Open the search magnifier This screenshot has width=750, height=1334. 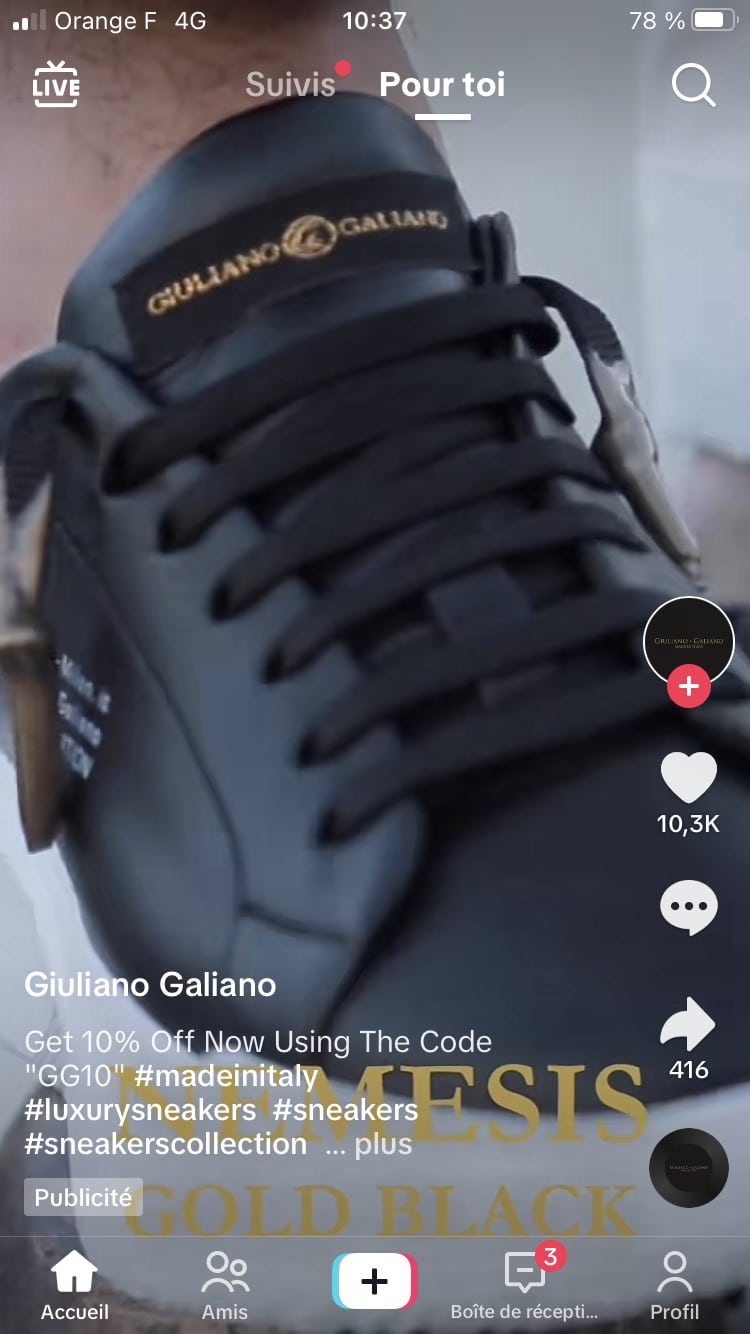click(x=693, y=86)
